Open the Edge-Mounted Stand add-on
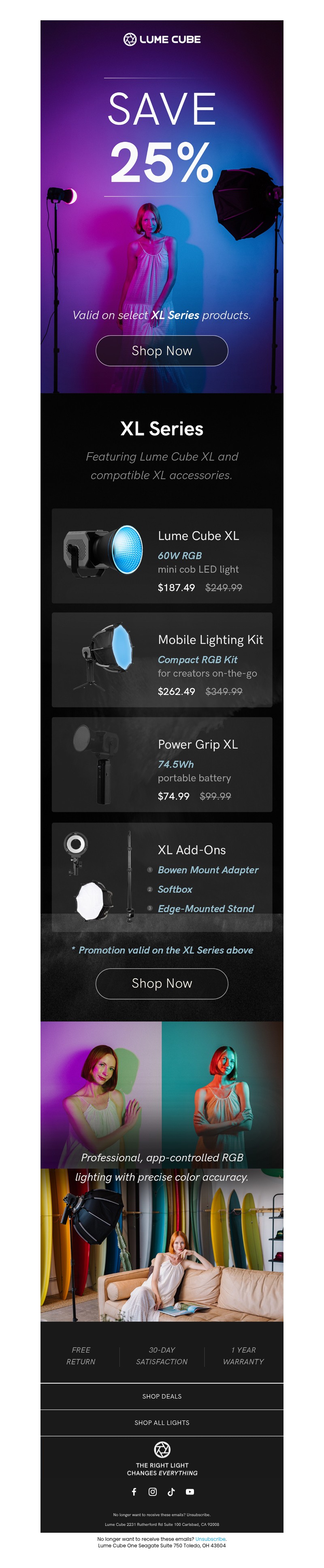This screenshot has width=324, height=1568. pyautogui.click(x=205, y=909)
